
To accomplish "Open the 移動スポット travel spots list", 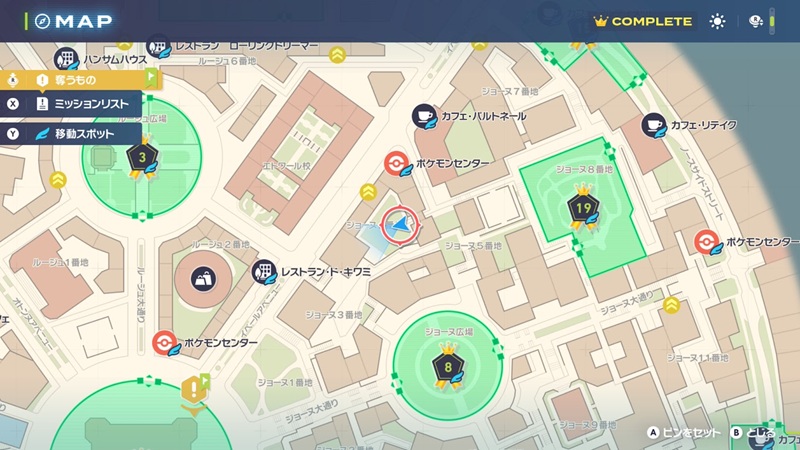I will point(72,132).
